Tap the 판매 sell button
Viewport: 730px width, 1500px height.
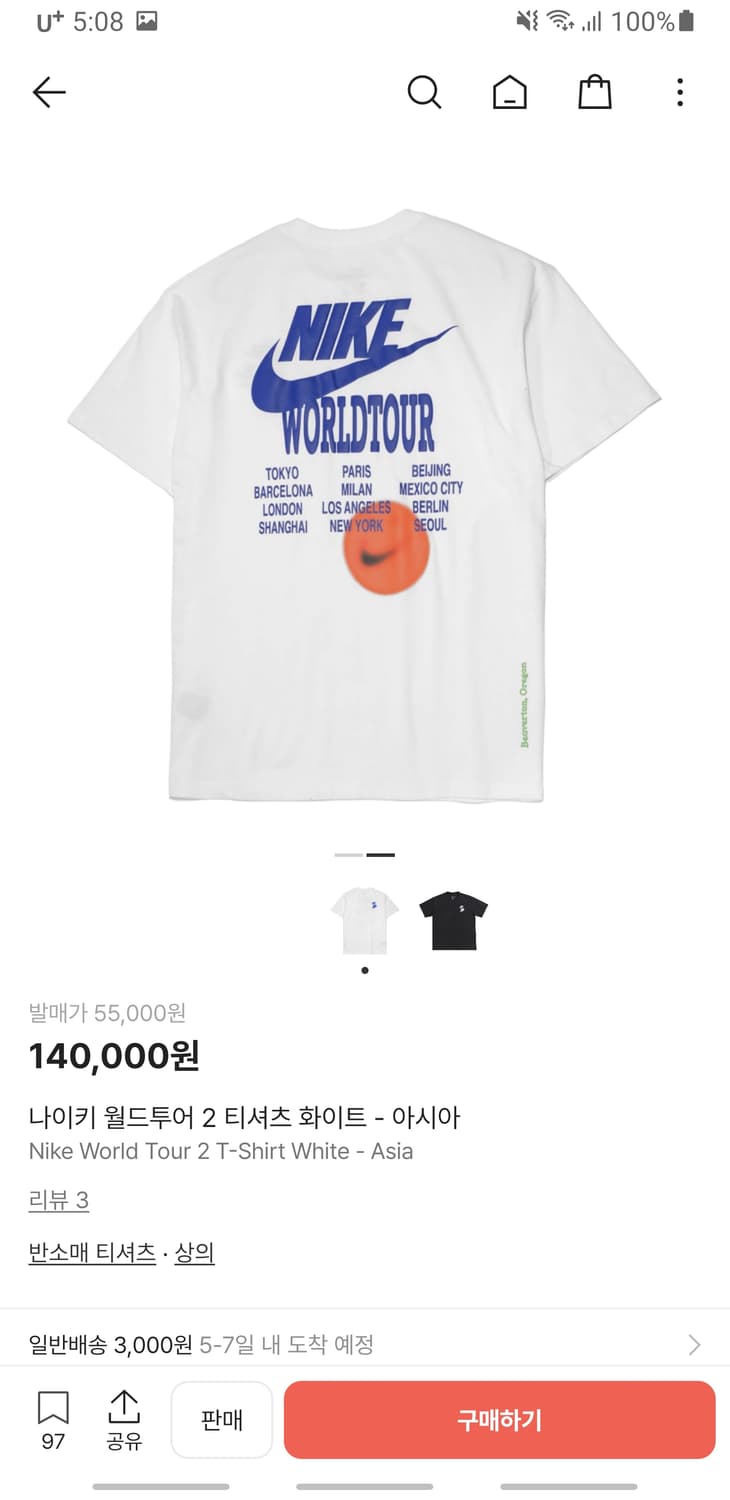coord(221,1419)
